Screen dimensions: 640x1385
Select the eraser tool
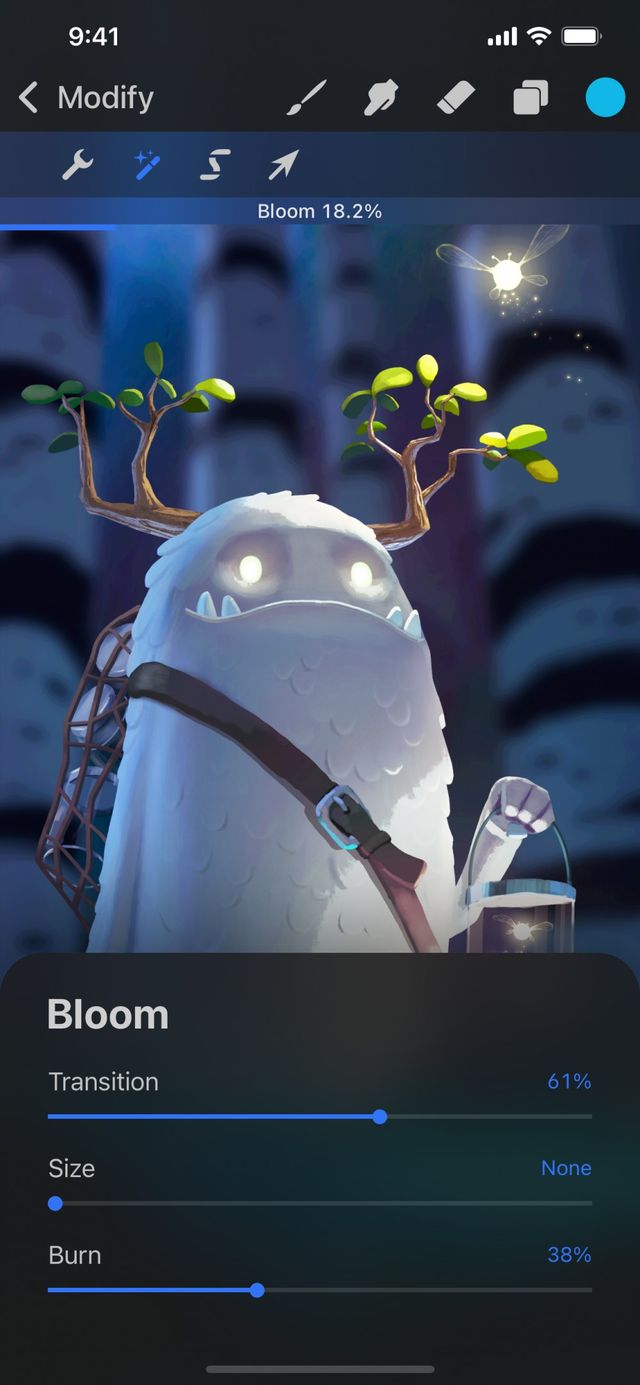pyautogui.click(x=456, y=98)
